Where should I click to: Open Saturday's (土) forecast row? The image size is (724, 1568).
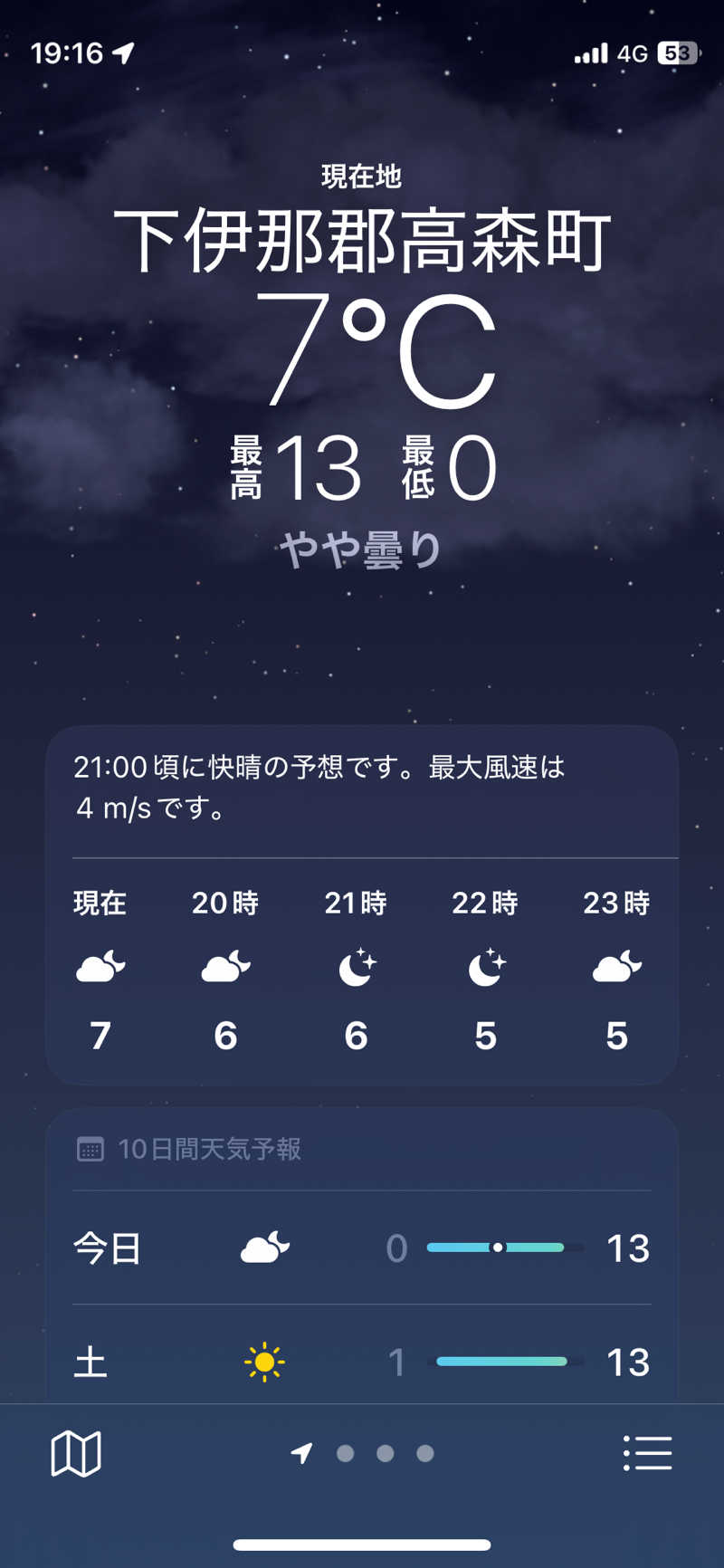pyautogui.click(x=361, y=1362)
